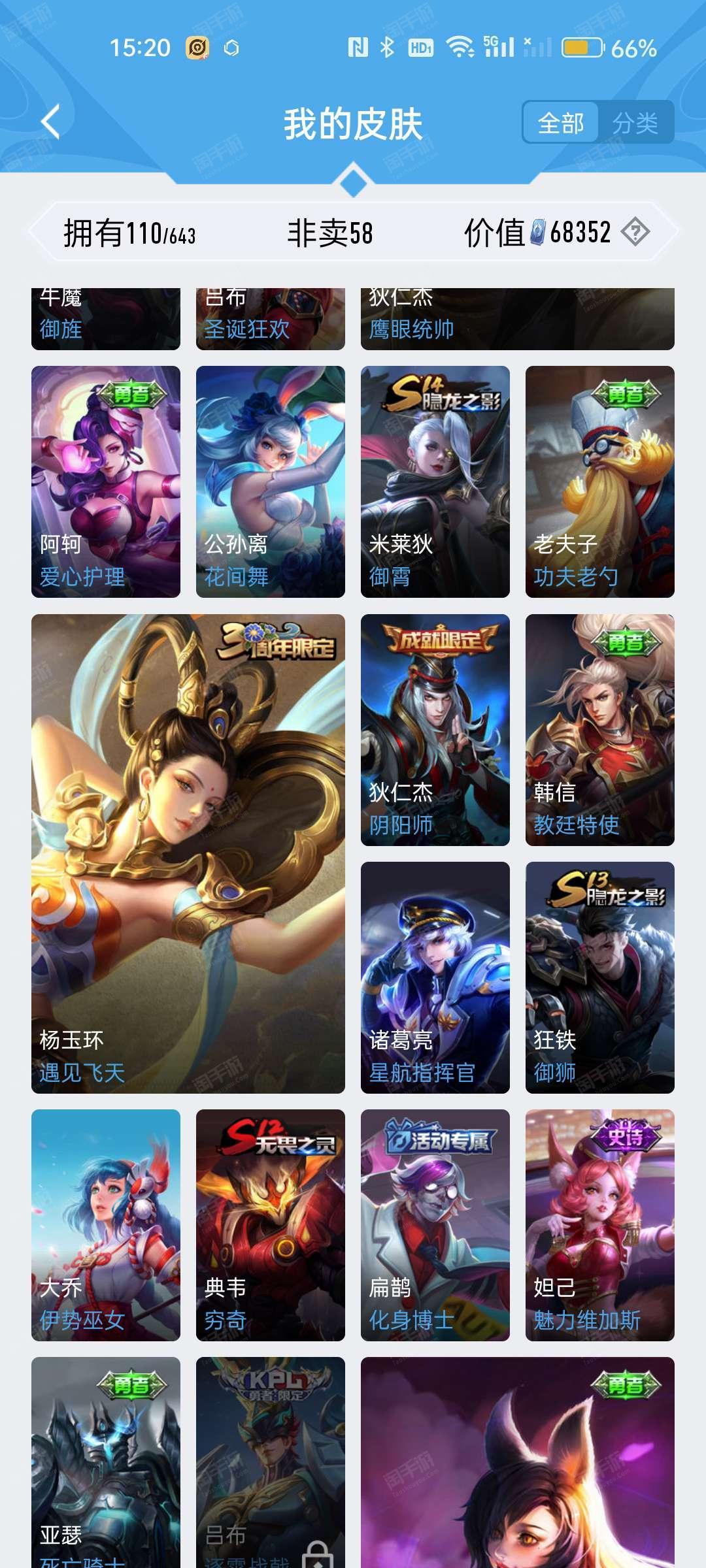
Task: Select the 老夫子 功夫老勺 skin
Action: point(600,482)
